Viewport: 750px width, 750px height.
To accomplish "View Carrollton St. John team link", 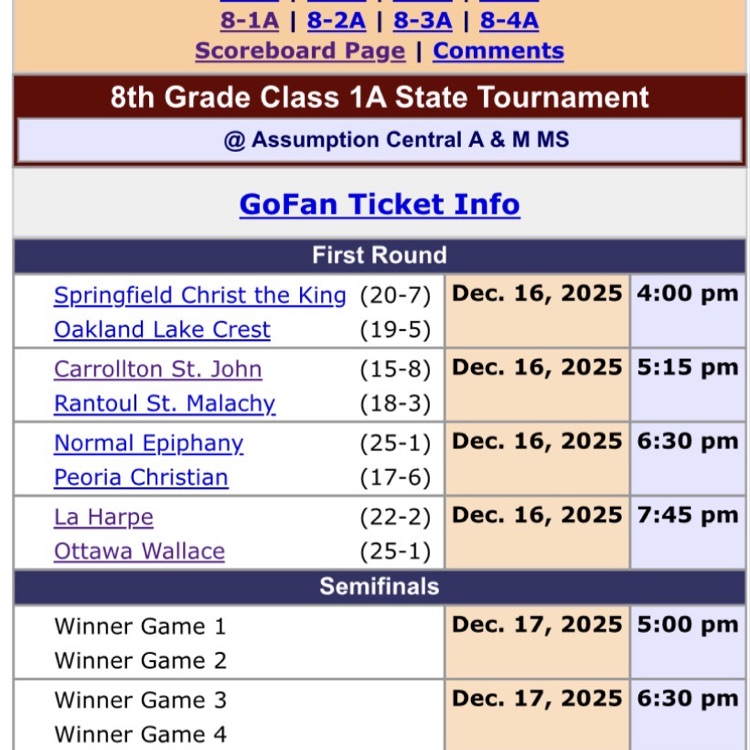I will [x=158, y=370].
